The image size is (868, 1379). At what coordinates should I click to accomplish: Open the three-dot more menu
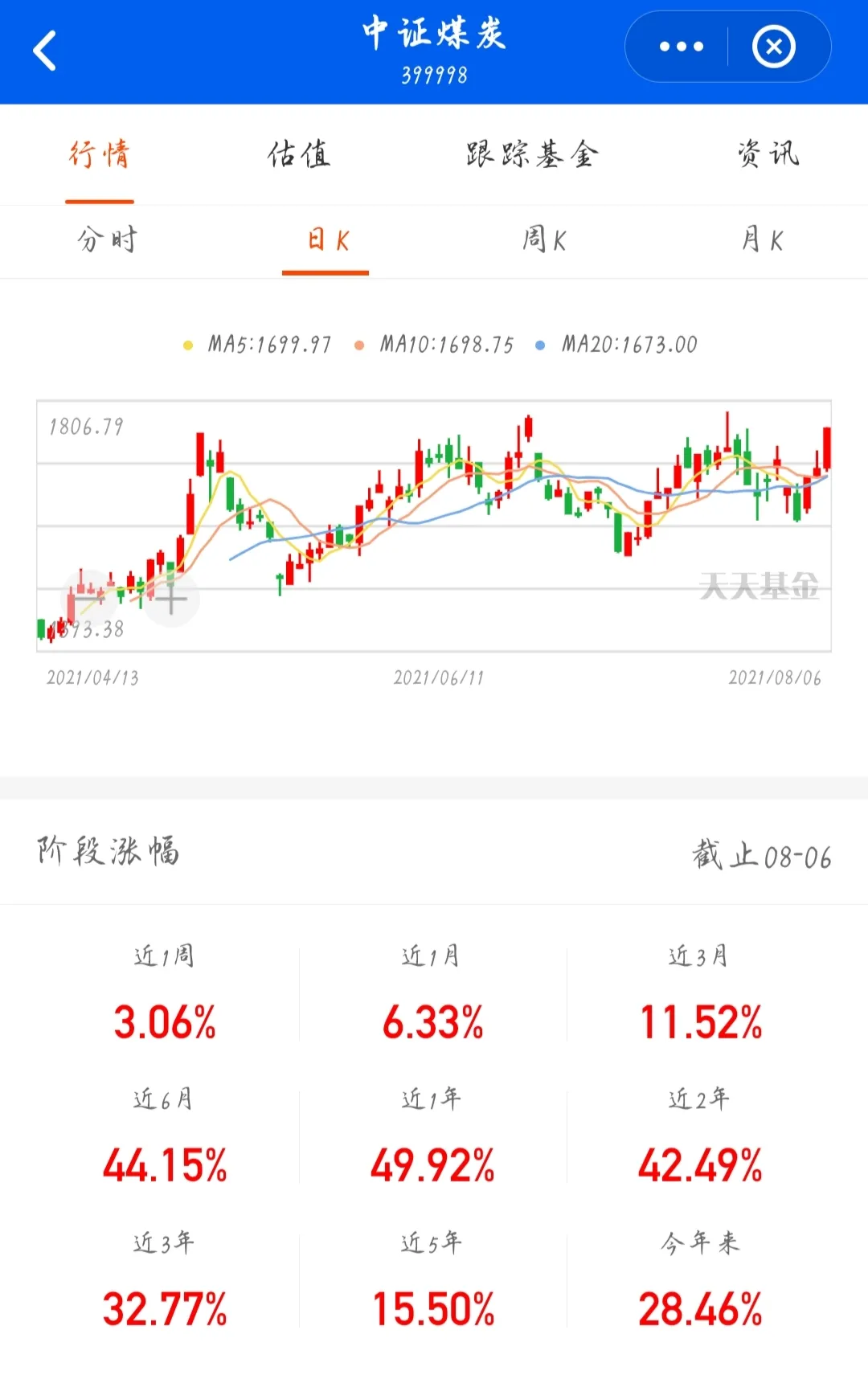coord(681,47)
